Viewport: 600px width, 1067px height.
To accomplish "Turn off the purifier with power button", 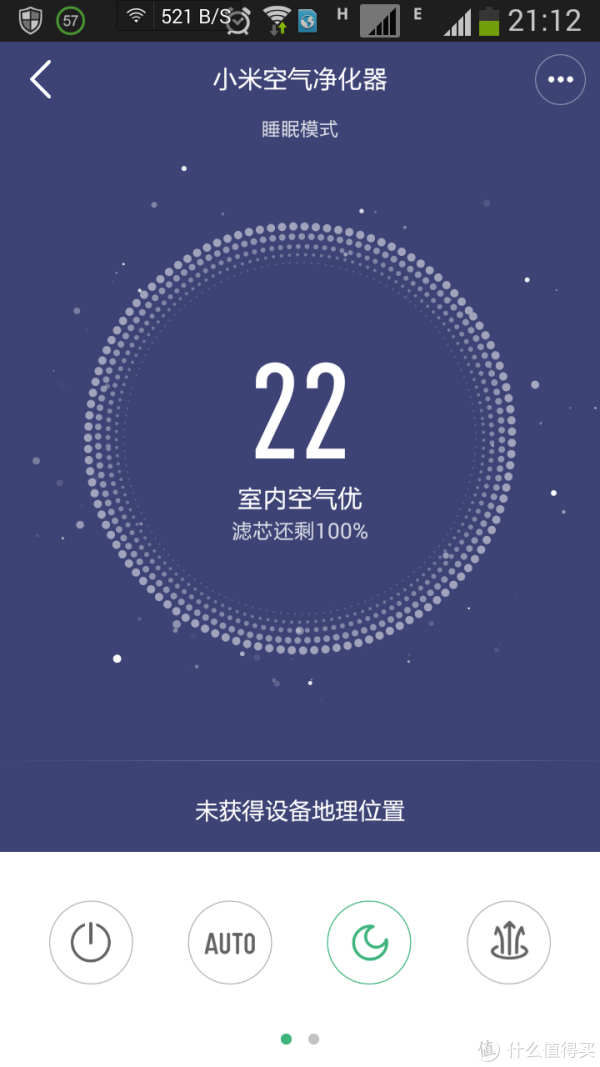I will tap(91, 942).
